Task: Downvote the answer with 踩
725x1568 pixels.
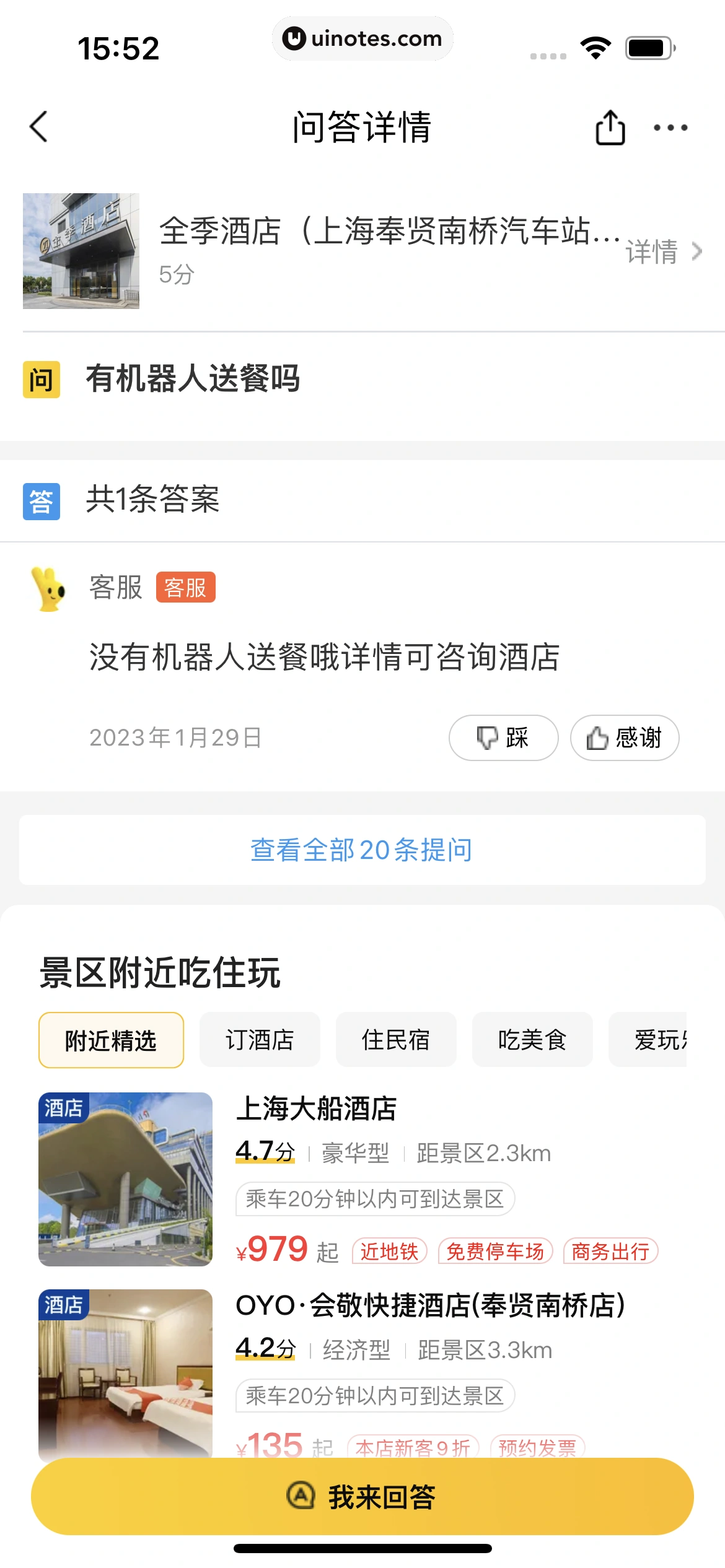Action: (x=503, y=738)
